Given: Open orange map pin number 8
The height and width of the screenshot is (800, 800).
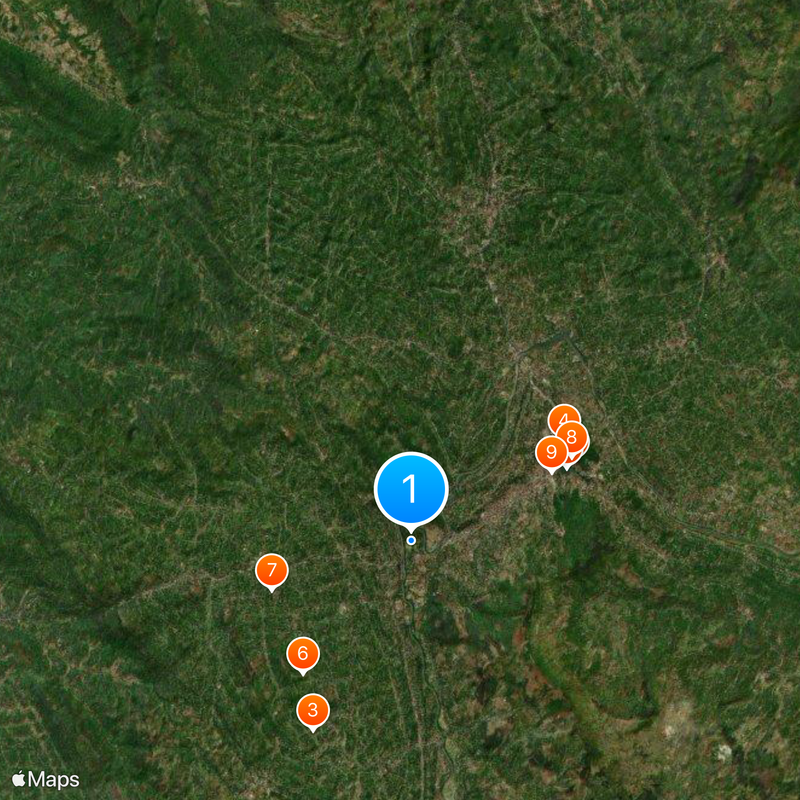Looking at the screenshot, I should pyautogui.click(x=574, y=437).
